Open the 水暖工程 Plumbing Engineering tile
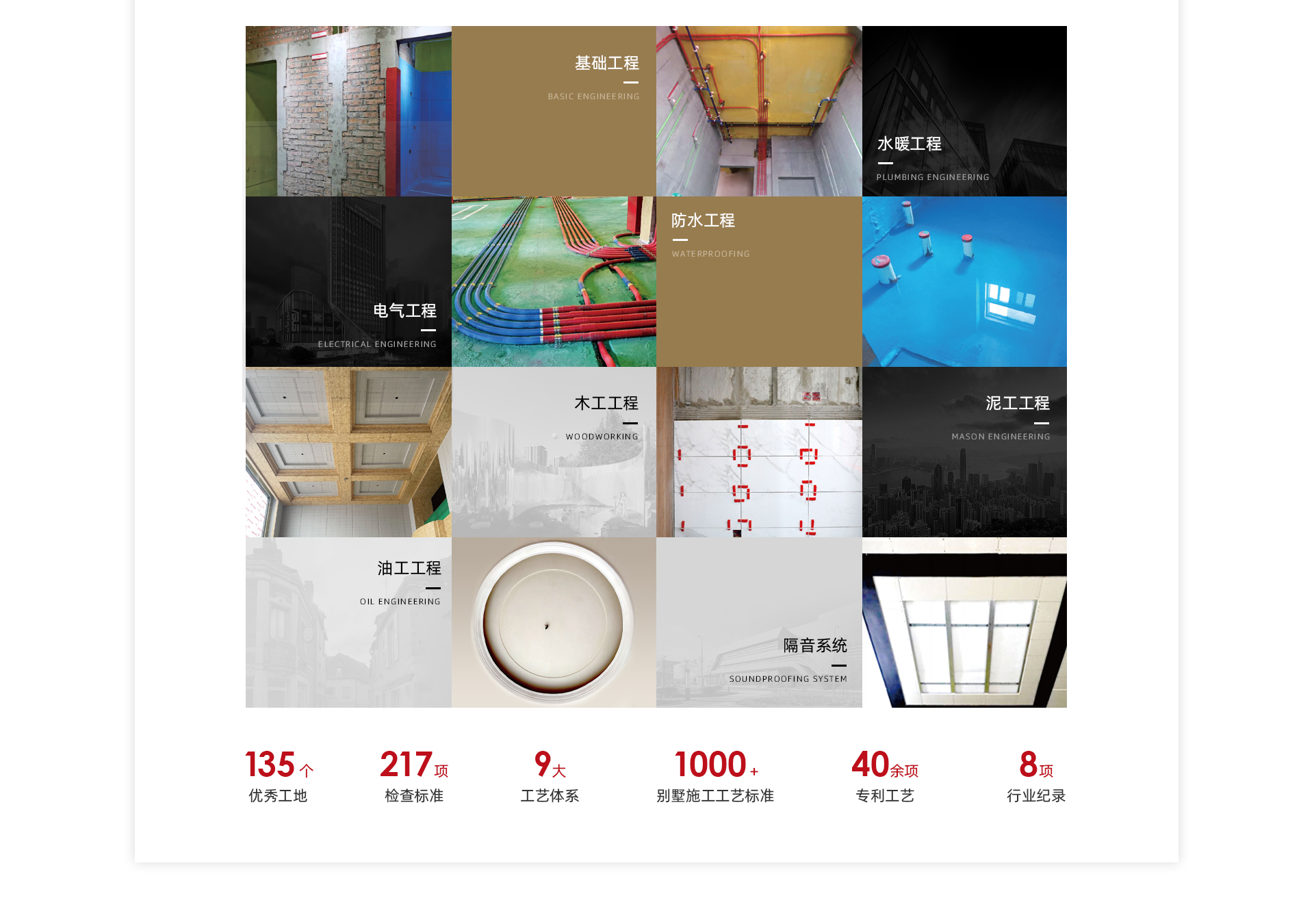 [964, 111]
